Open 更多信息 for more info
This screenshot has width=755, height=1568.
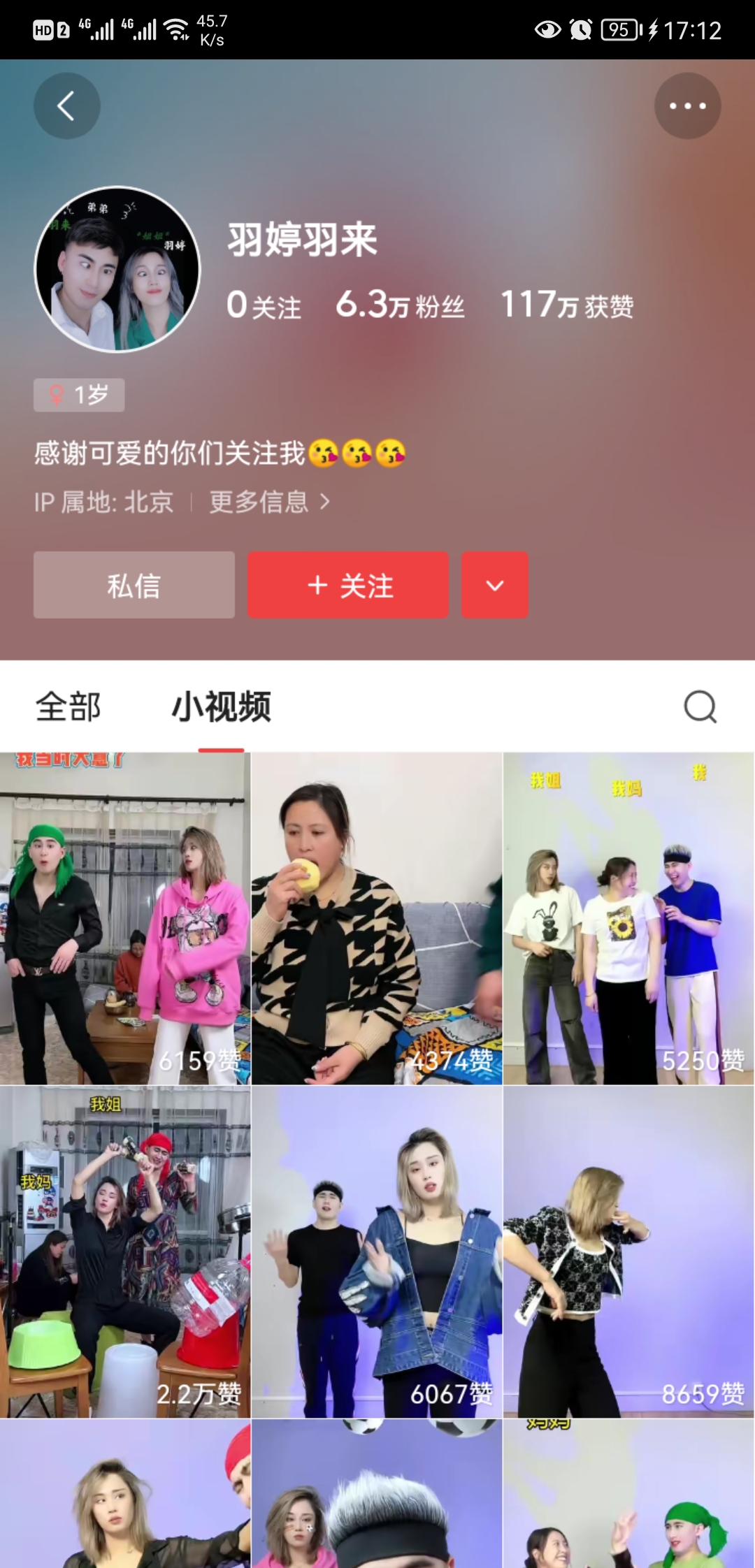268,502
